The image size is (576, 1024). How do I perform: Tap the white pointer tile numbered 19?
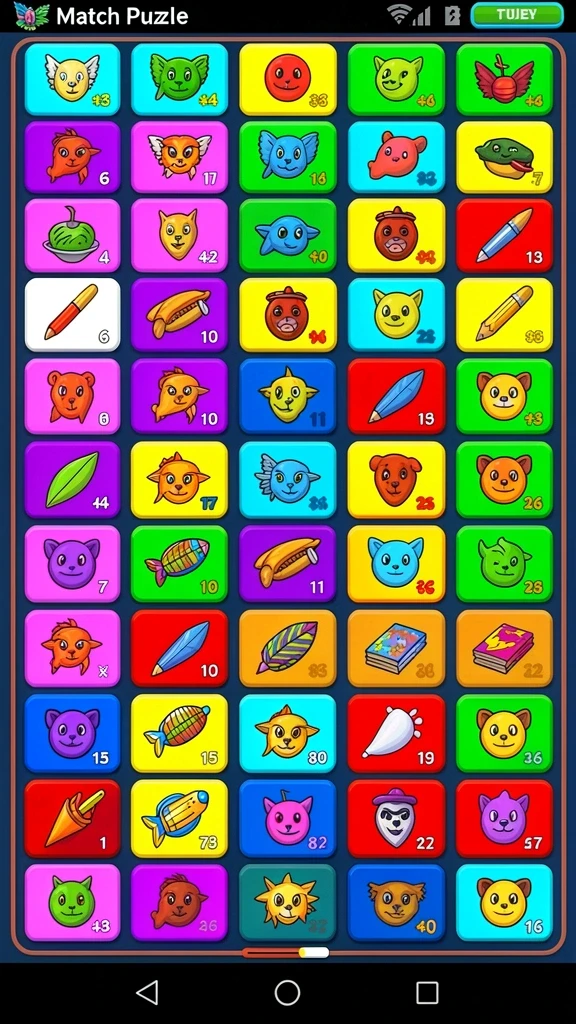click(x=396, y=733)
